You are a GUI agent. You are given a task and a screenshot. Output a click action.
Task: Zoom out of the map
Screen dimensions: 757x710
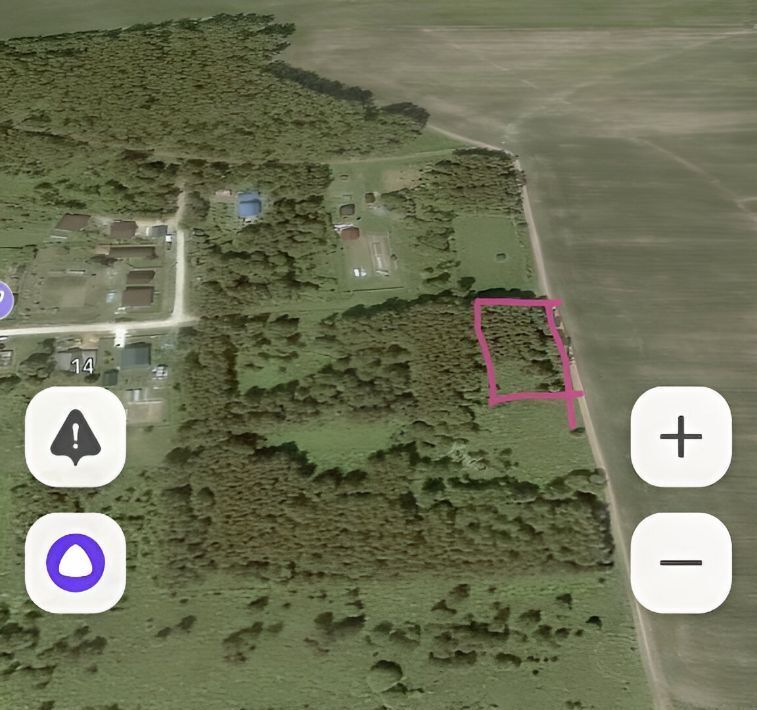pyautogui.click(x=681, y=563)
